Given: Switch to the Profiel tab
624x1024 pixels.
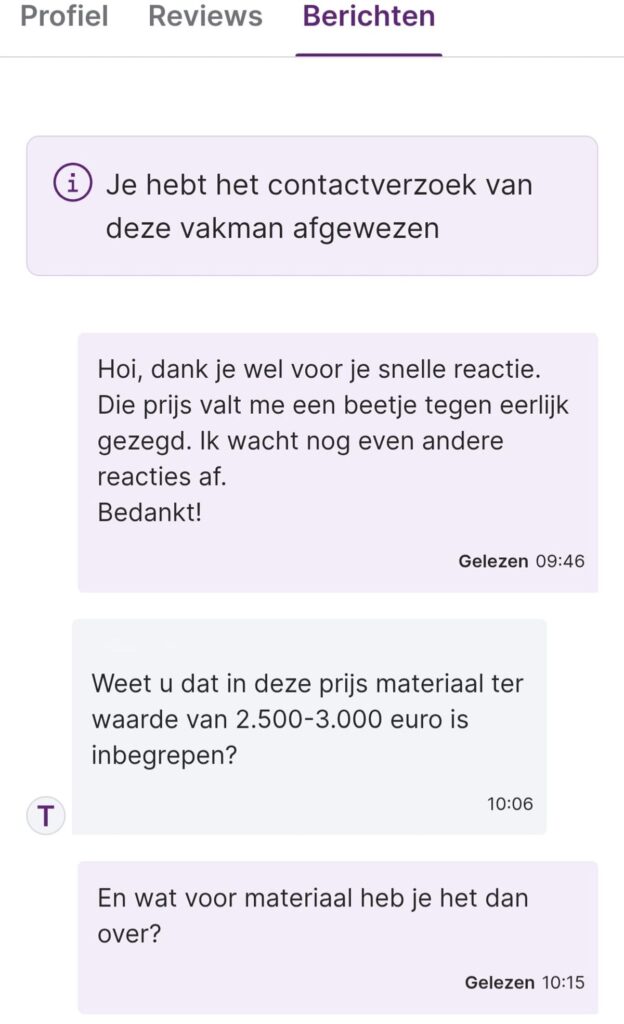Looking at the screenshot, I should (64, 17).
